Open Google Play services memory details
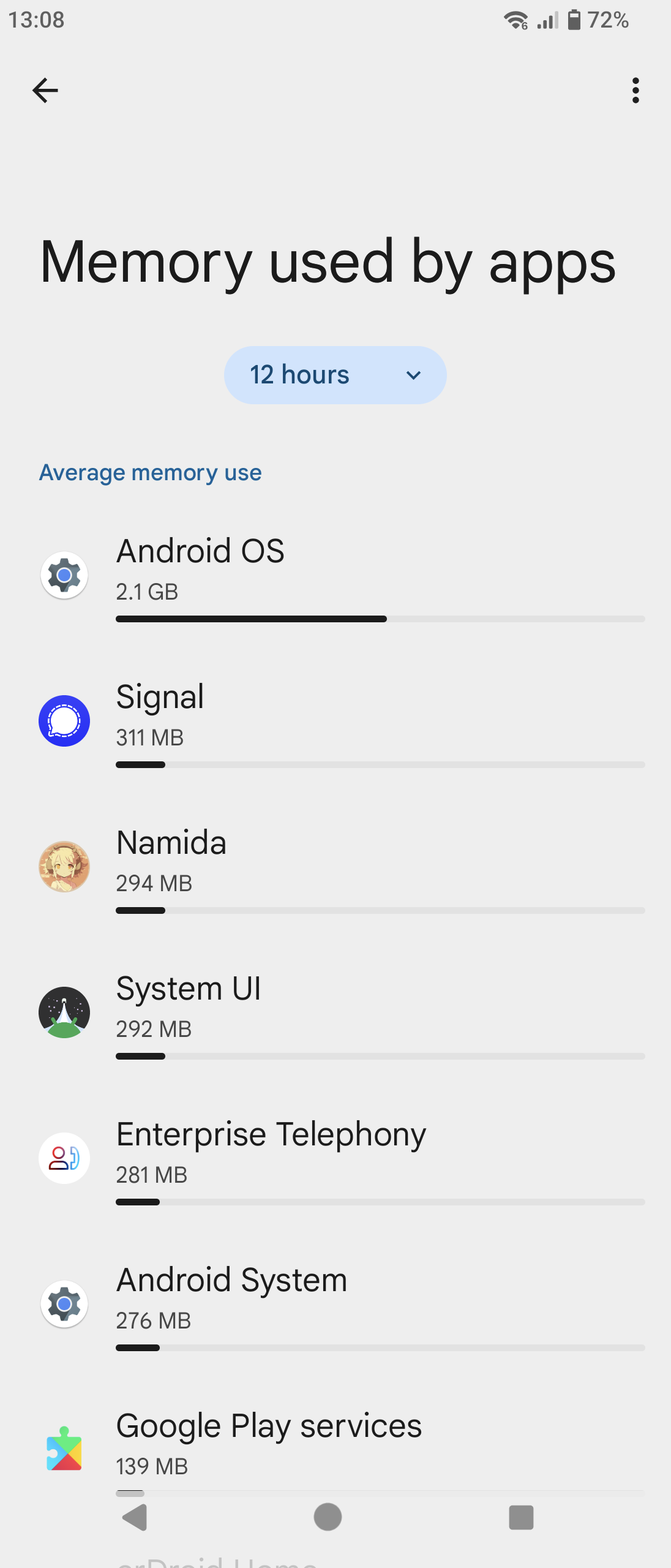671x1568 pixels. coord(335,1445)
